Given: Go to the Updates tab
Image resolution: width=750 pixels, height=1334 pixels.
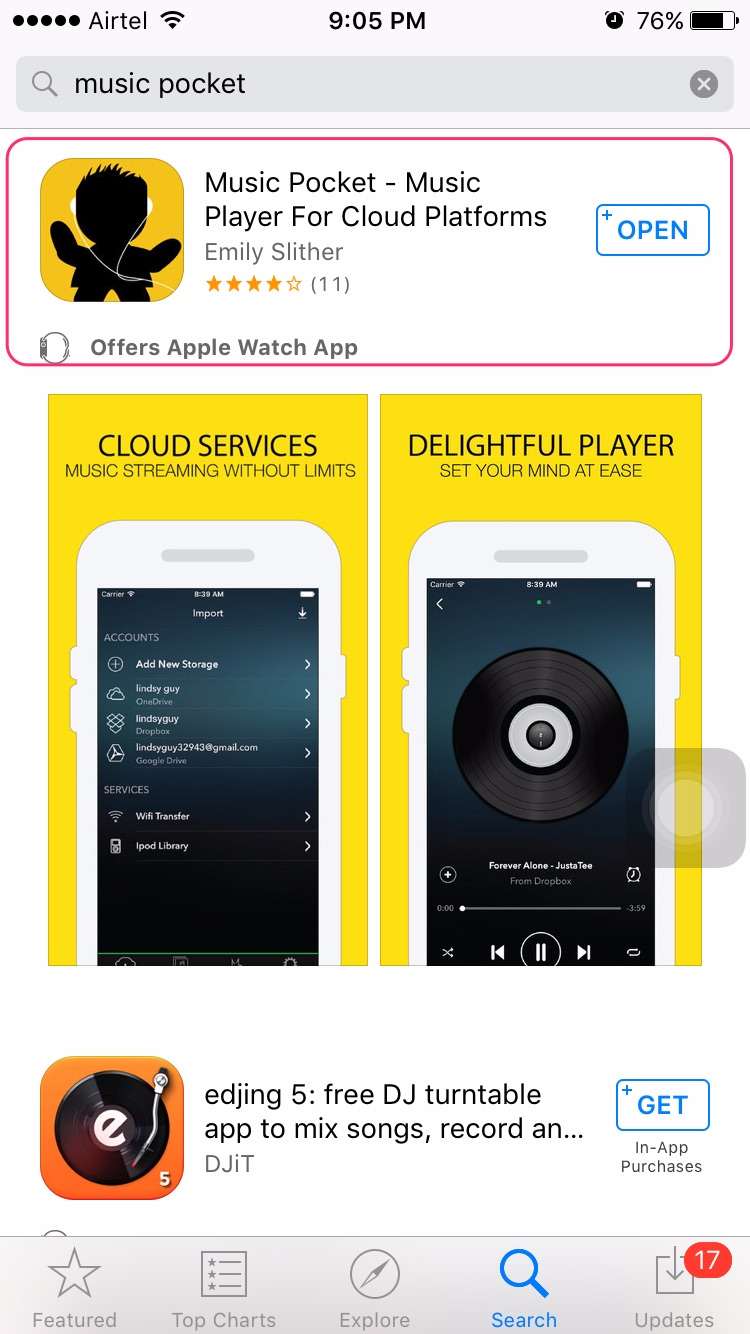Looking at the screenshot, I should point(676,1288).
